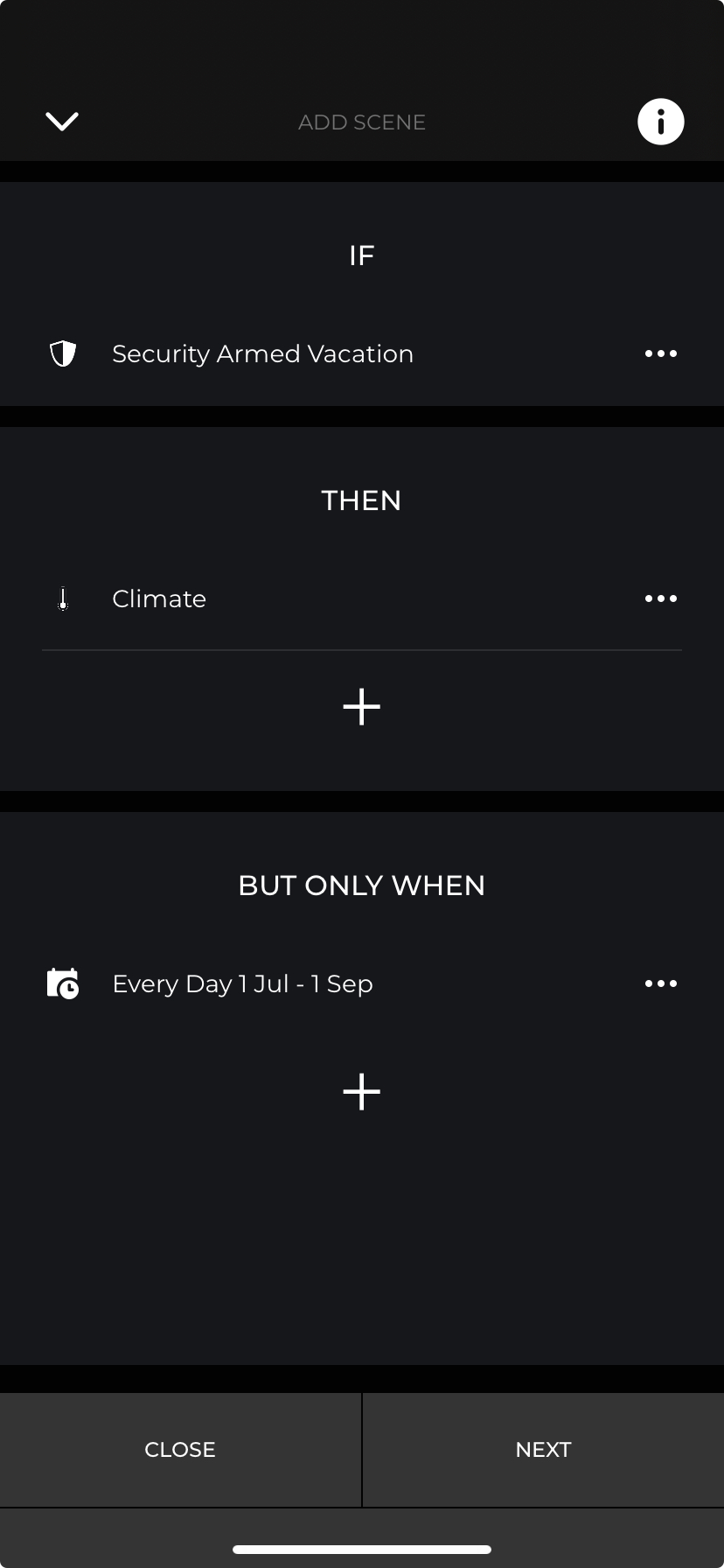
Task: Open options for Every Day 1 Jul - 1 Sep
Action: (661, 983)
